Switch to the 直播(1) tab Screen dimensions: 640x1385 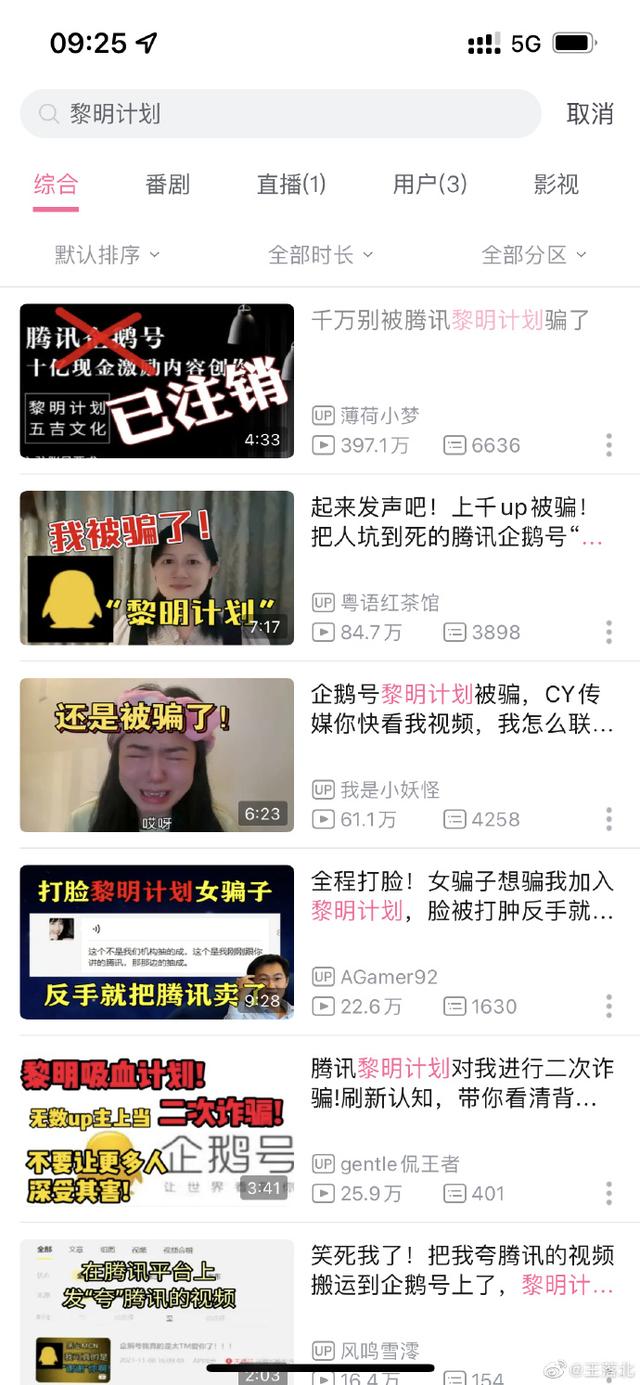[291, 184]
